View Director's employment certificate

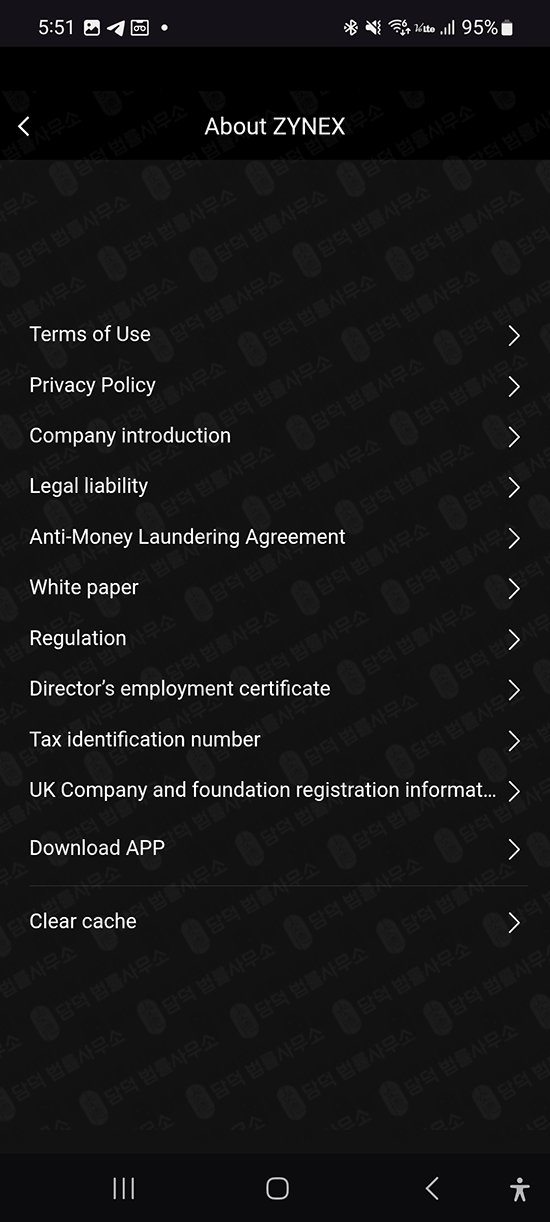pyautogui.click(x=275, y=689)
